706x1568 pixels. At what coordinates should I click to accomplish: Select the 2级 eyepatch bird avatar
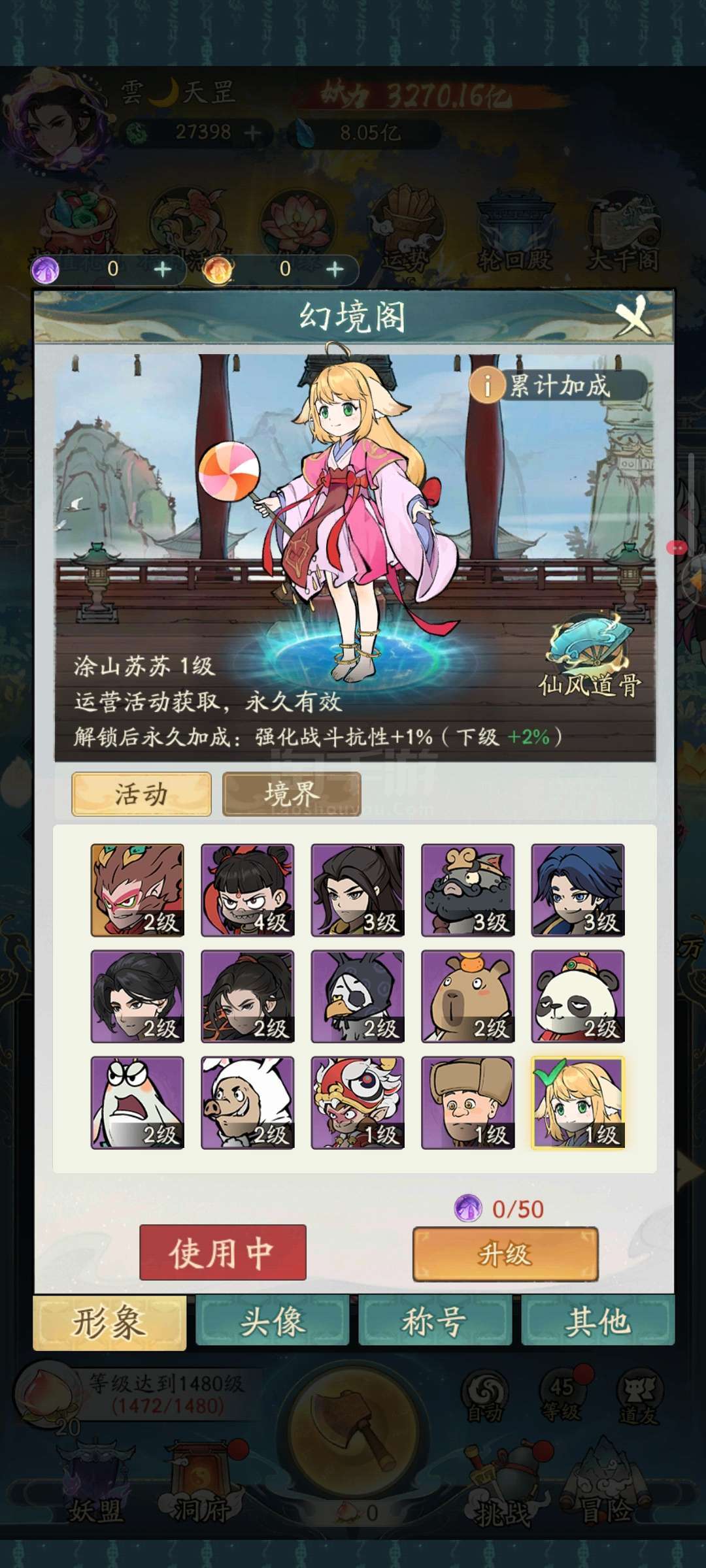pyautogui.click(x=358, y=996)
